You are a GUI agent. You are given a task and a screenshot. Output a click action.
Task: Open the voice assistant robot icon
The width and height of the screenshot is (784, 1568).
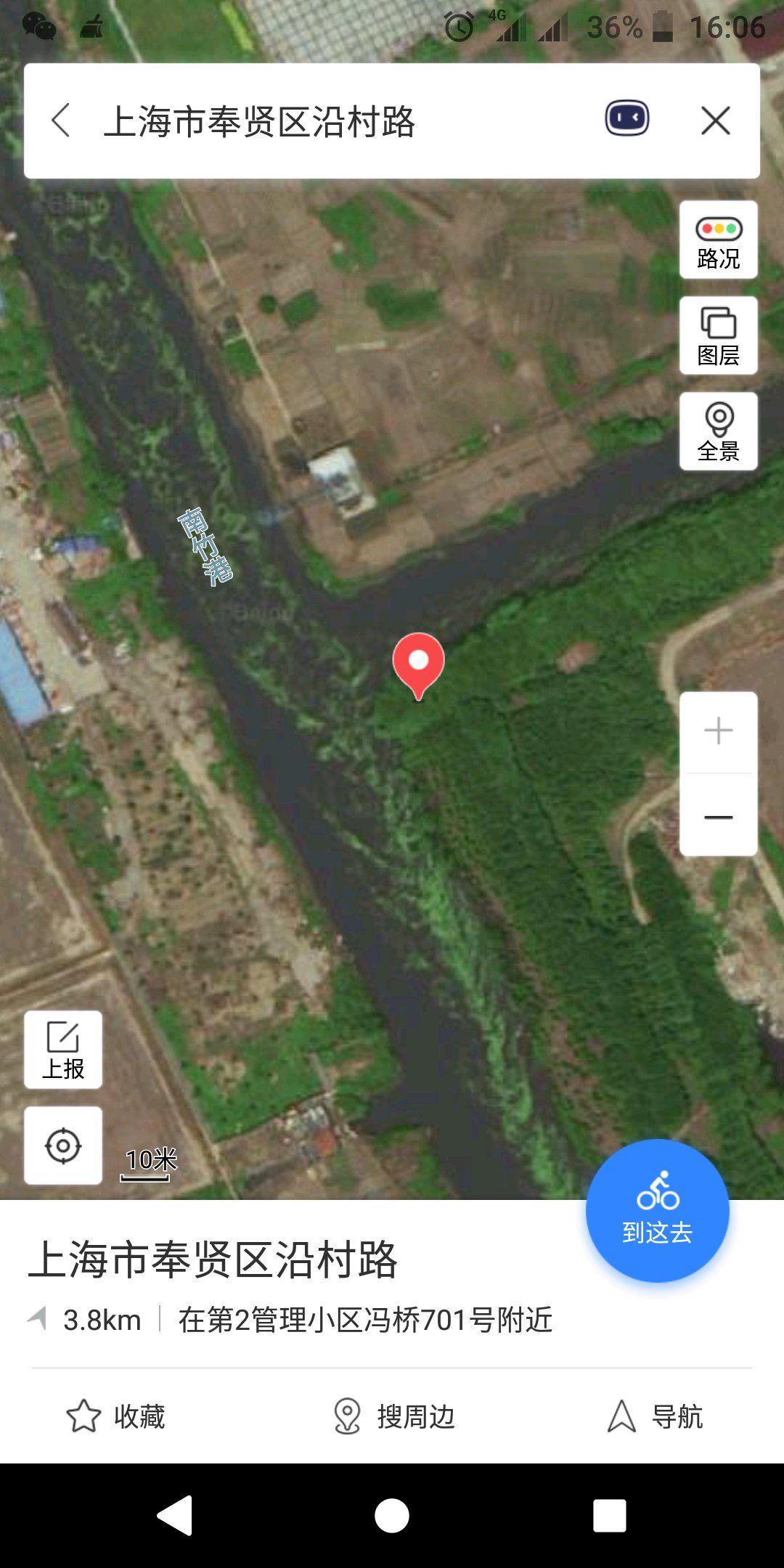tap(627, 118)
